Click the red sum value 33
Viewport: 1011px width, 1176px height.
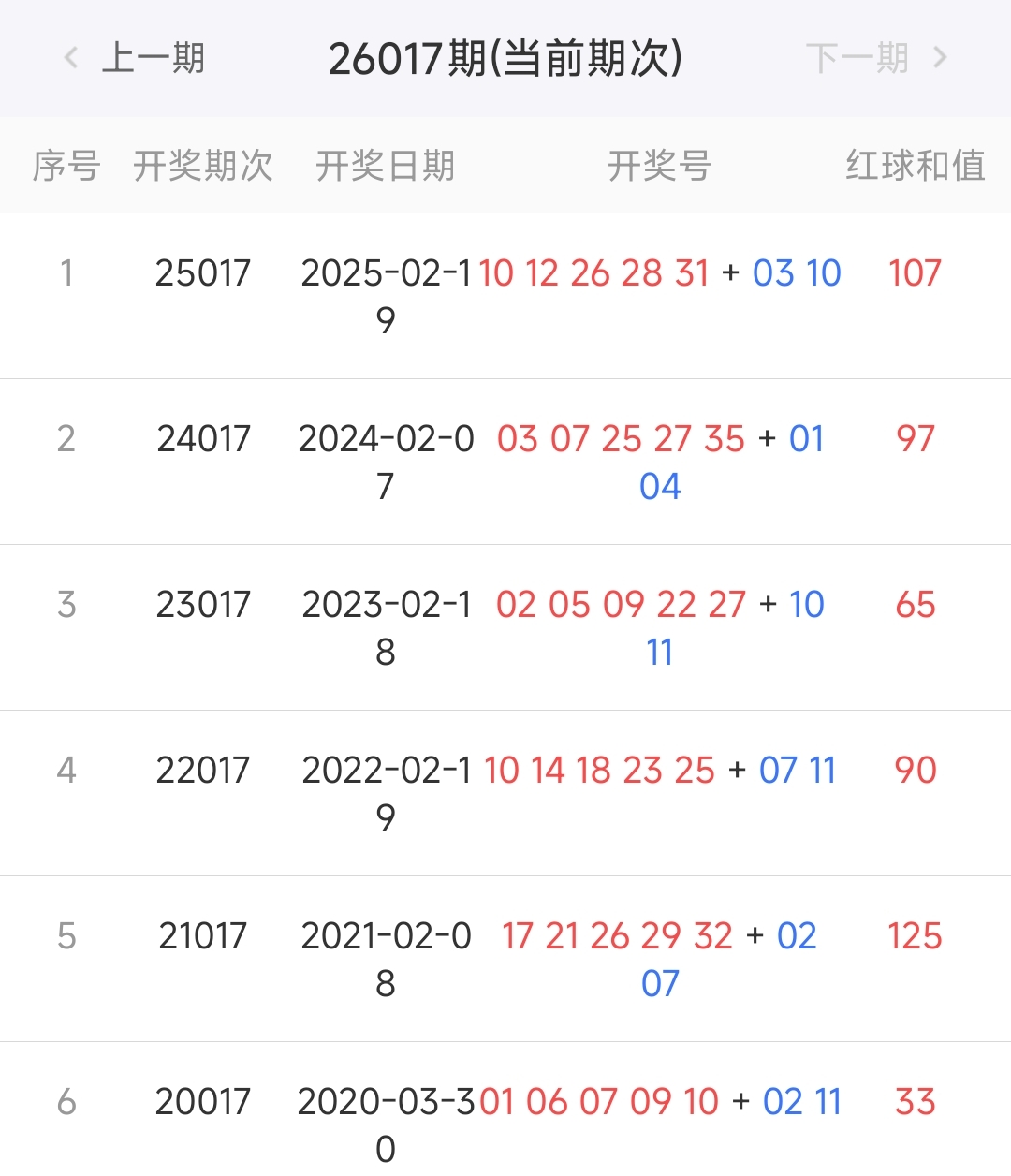click(914, 1102)
